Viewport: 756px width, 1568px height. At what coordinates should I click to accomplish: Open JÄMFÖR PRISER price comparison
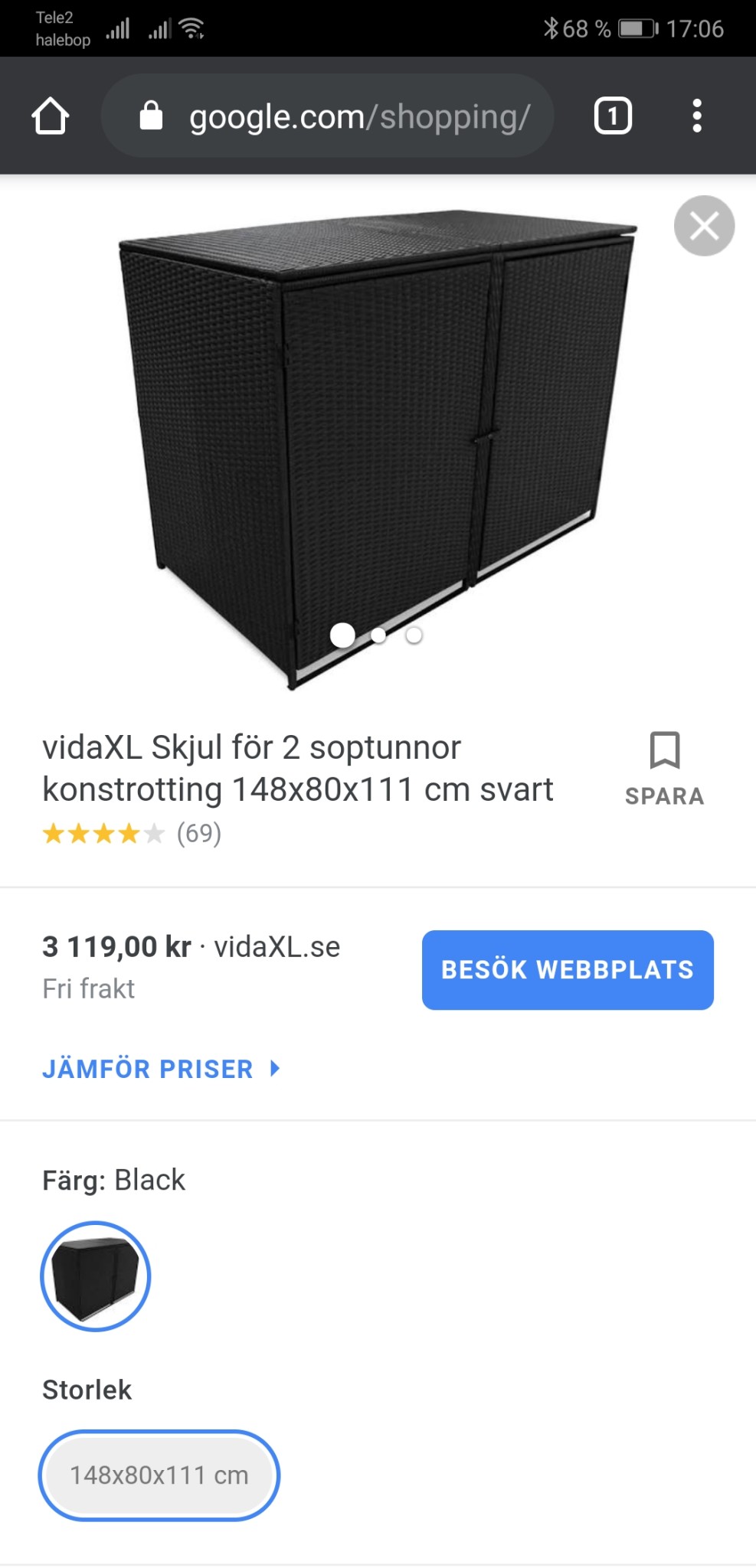coord(162,1069)
